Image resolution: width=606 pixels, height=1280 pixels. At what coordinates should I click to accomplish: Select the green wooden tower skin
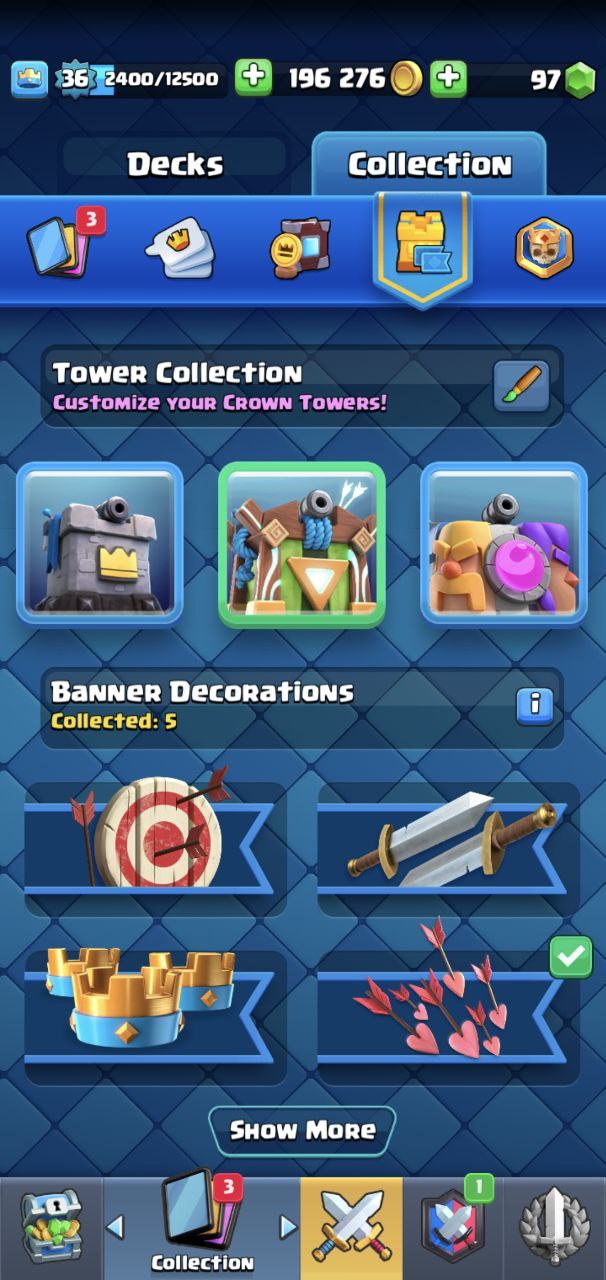click(x=302, y=544)
